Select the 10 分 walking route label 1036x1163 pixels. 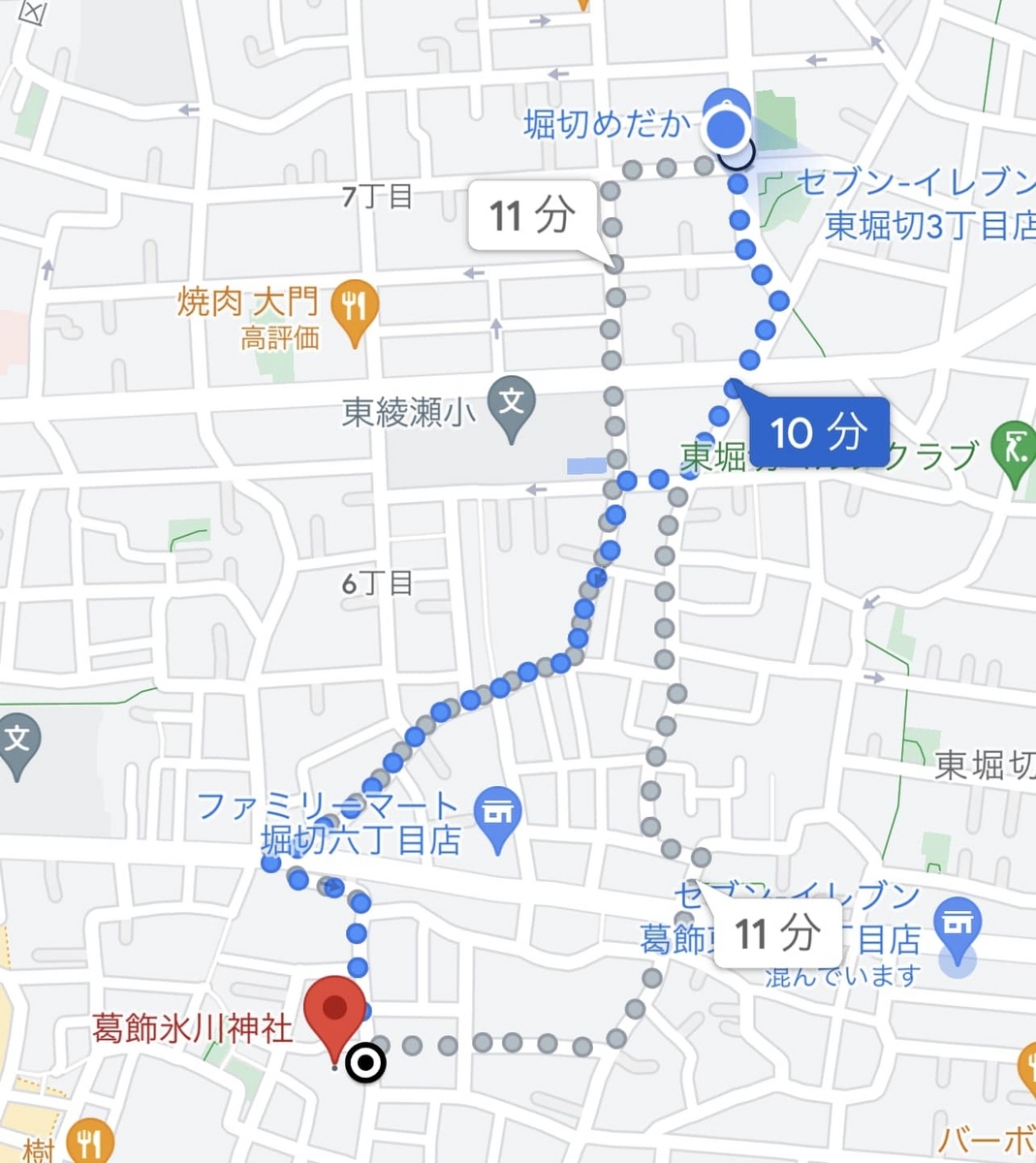click(x=817, y=431)
